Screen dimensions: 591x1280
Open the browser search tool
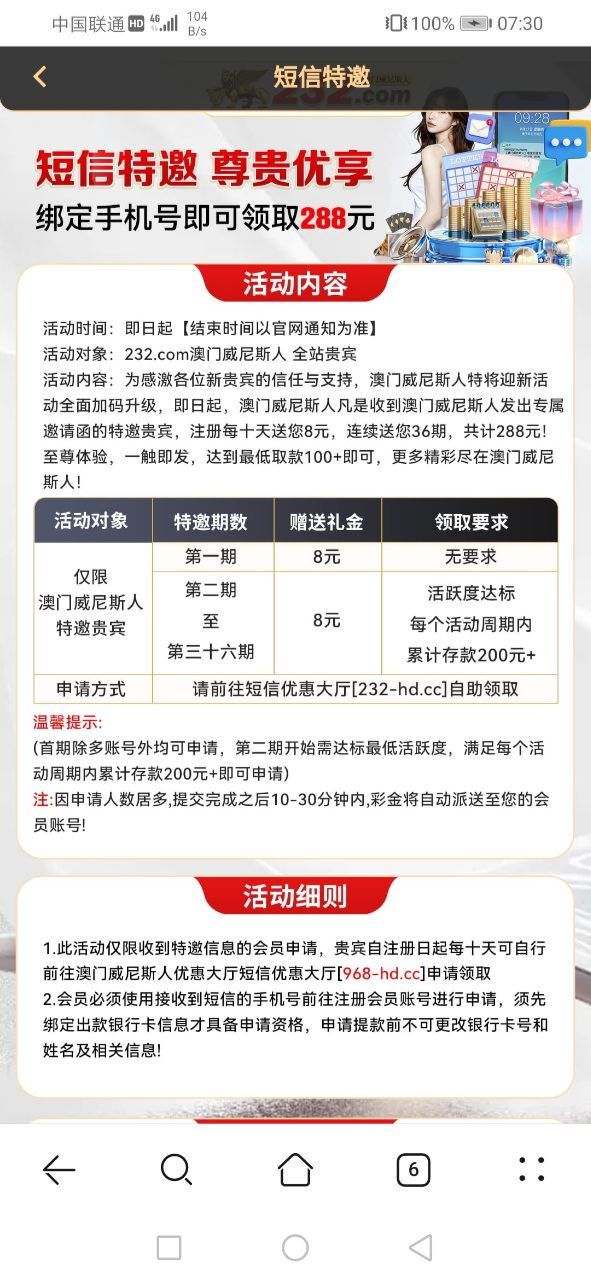177,1169
